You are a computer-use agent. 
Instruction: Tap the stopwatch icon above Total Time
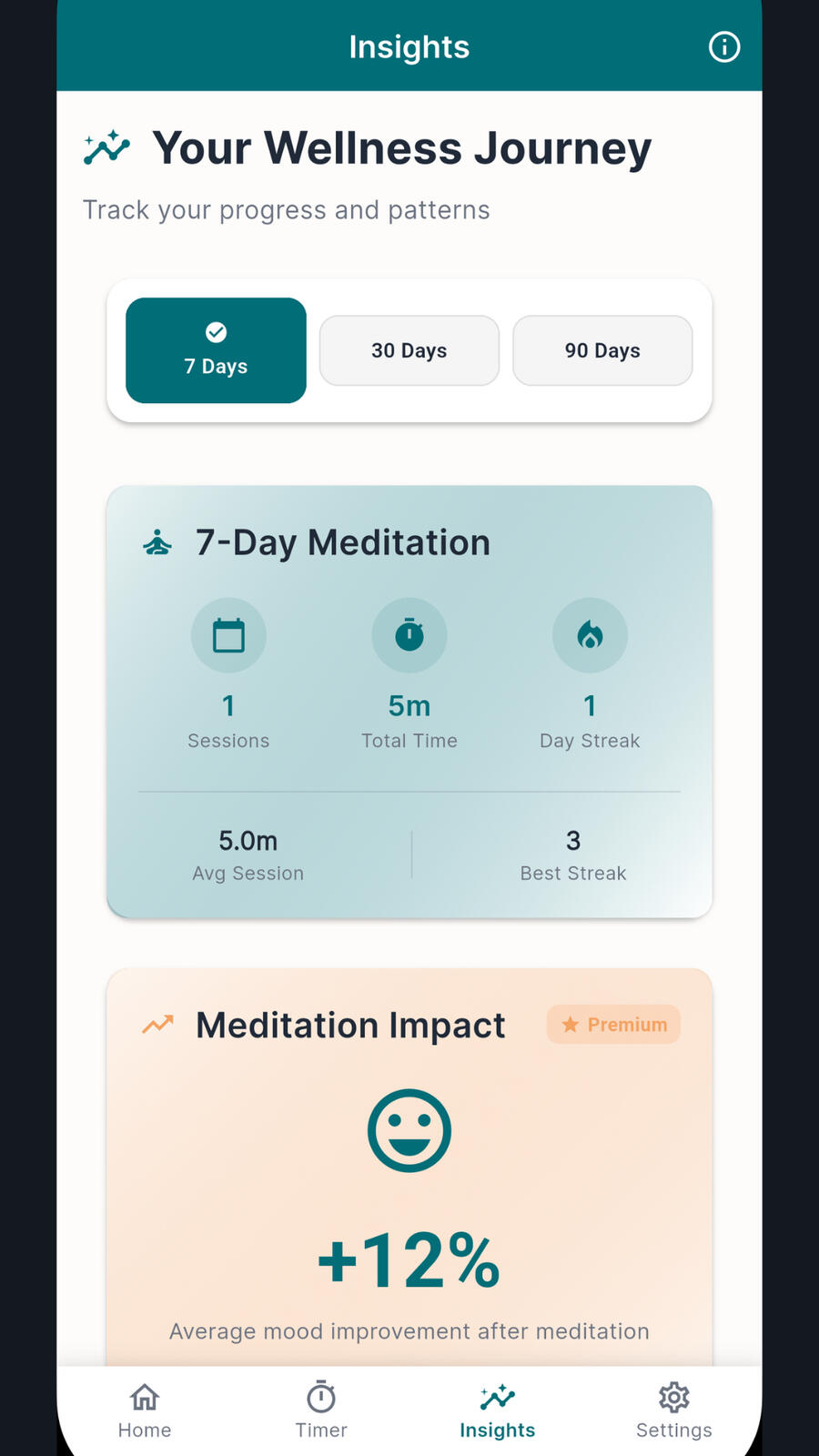(409, 635)
